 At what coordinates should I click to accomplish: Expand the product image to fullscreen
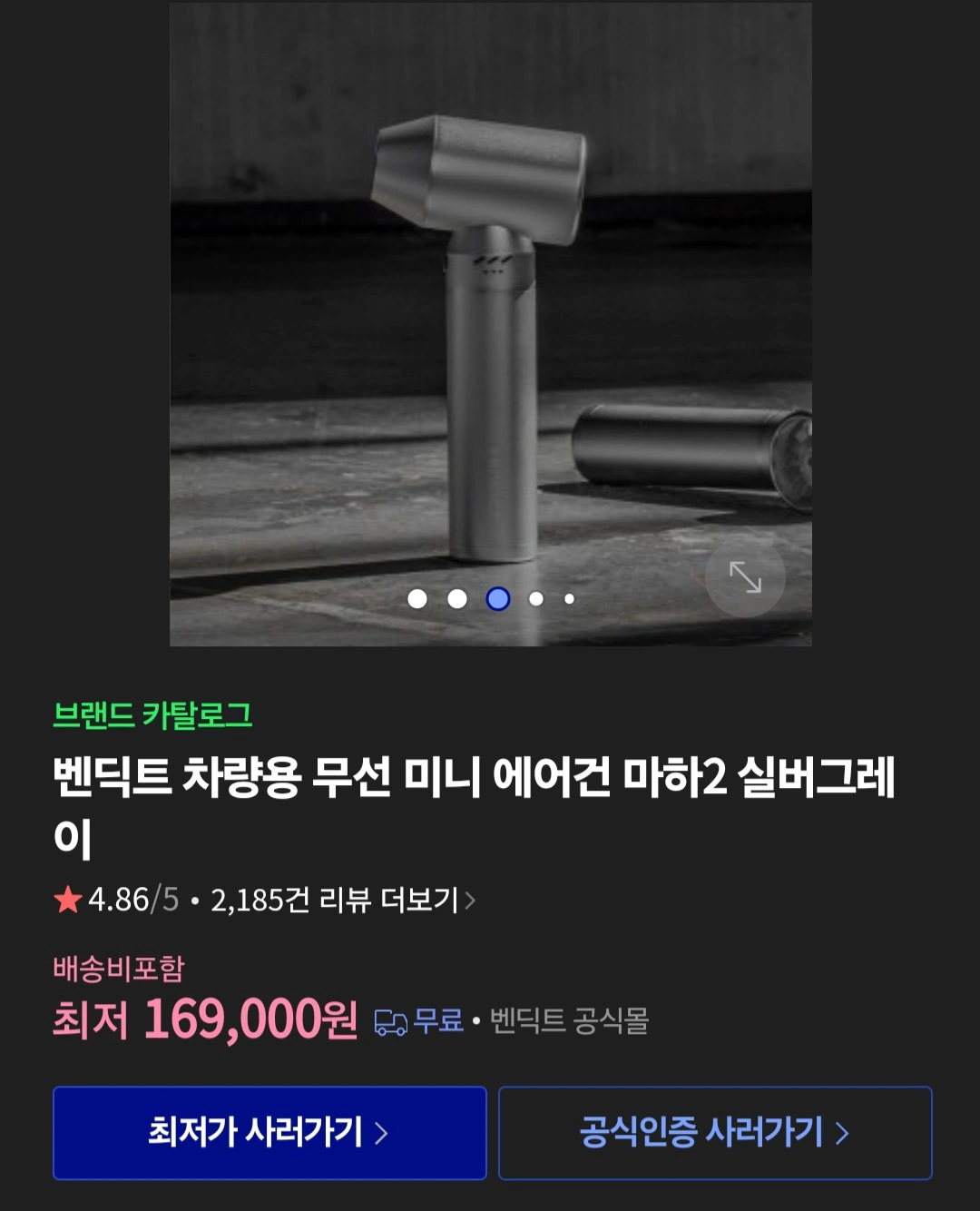click(x=745, y=577)
